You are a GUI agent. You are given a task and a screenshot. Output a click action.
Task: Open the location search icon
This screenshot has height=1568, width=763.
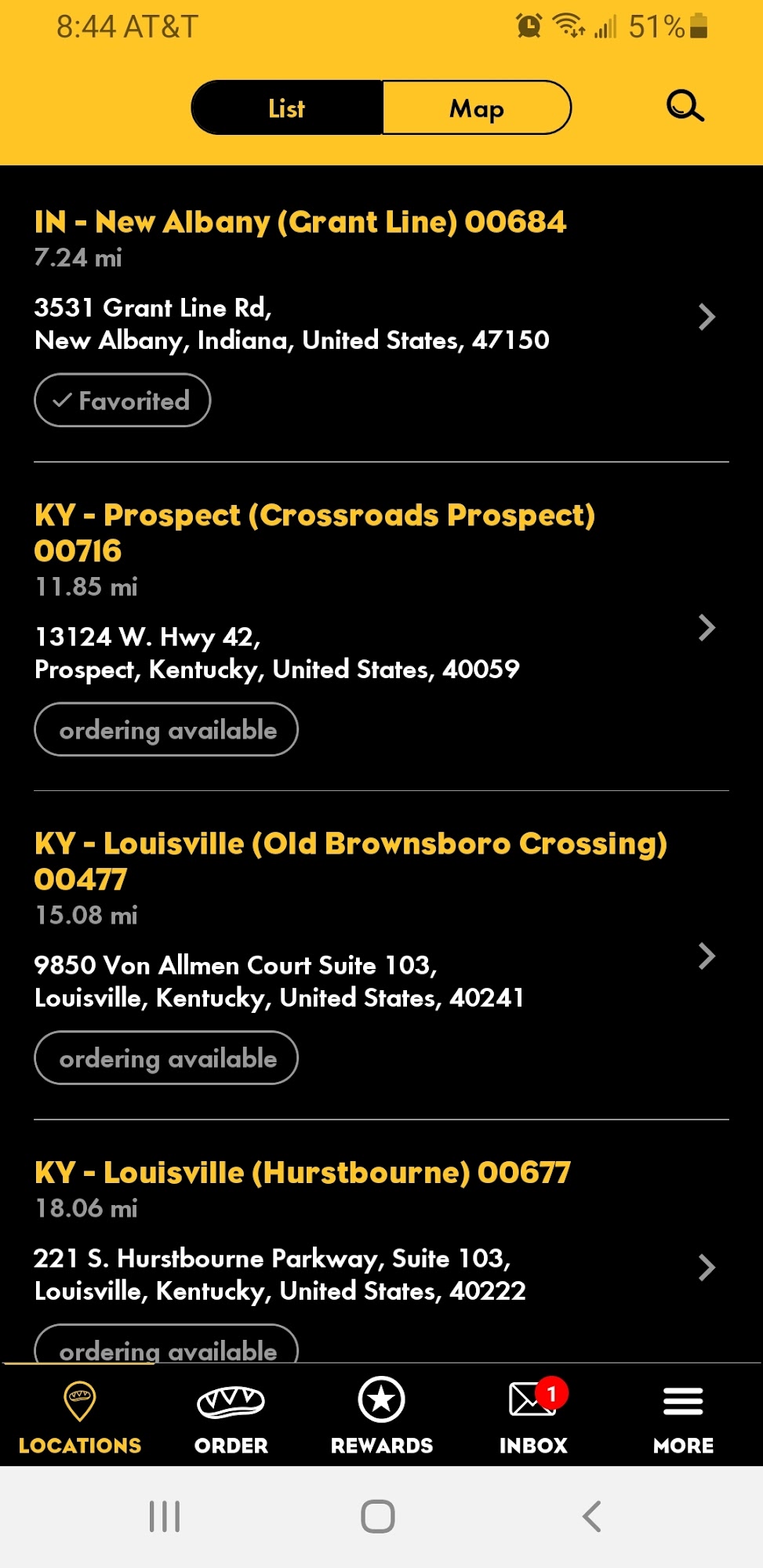tap(685, 106)
